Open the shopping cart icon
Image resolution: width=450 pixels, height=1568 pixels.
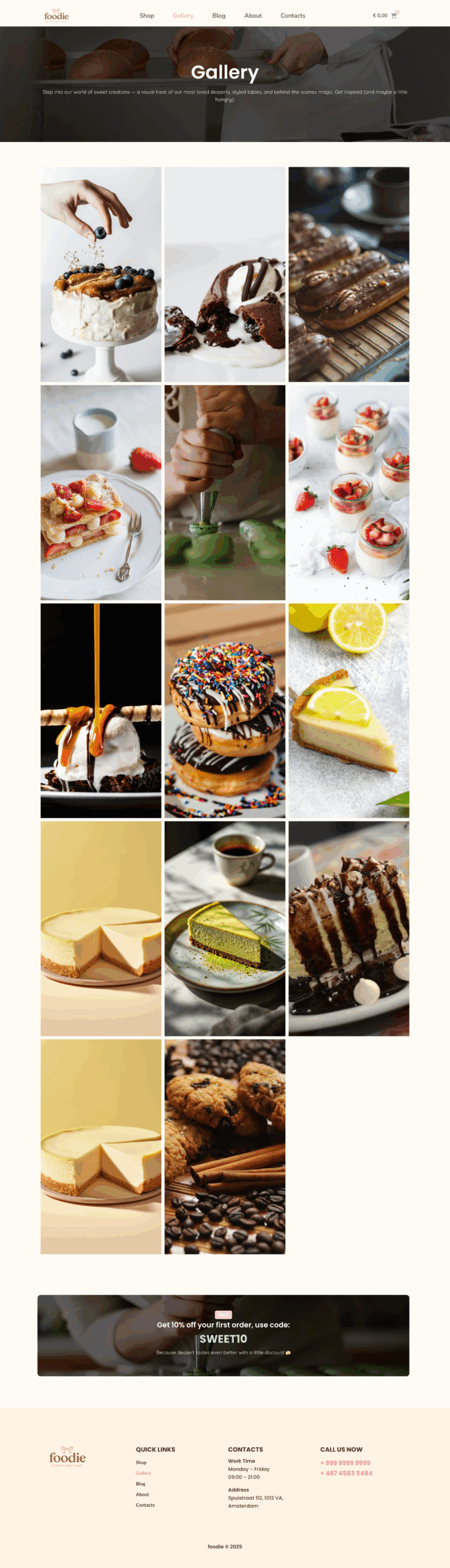pyautogui.click(x=394, y=16)
